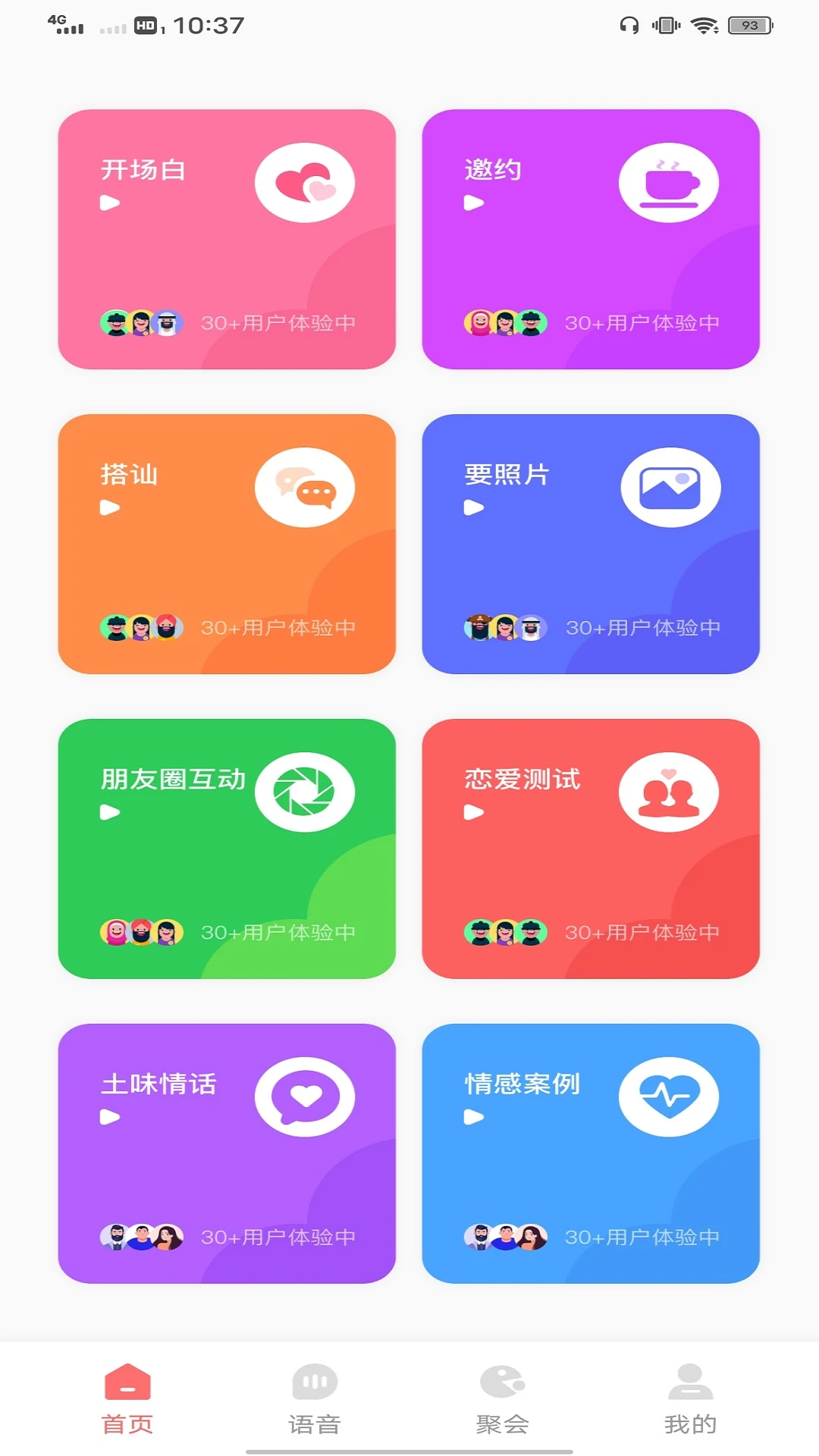Screen dimensions: 819x1456
Task: Open the 恋爱测试 card
Action: pyautogui.click(x=591, y=849)
